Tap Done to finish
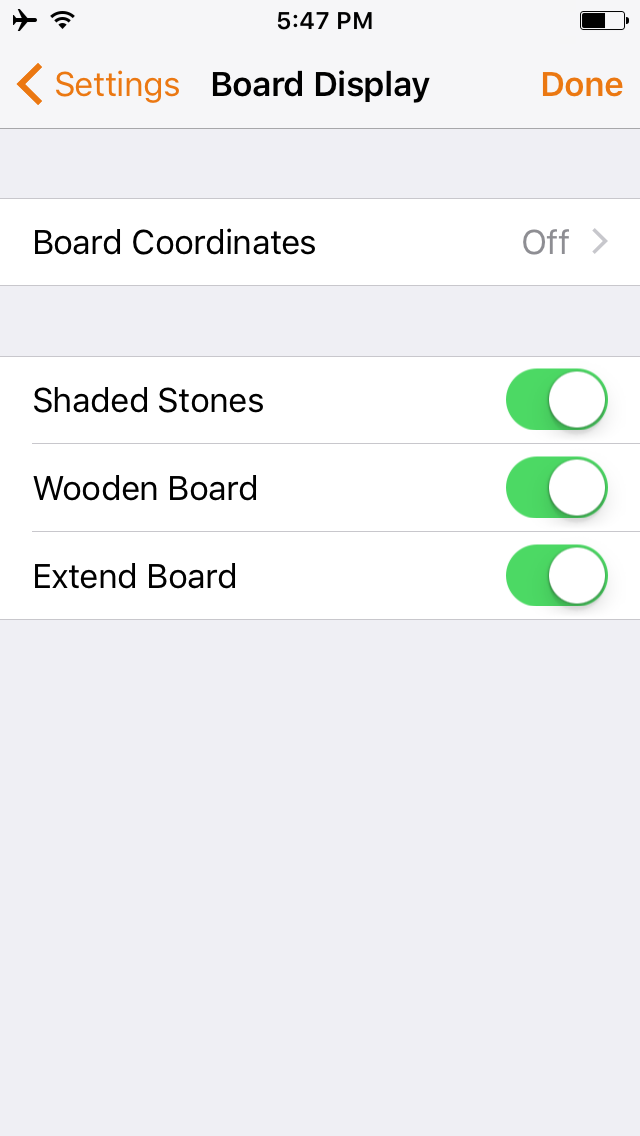The height and width of the screenshot is (1136, 640). click(581, 85)
